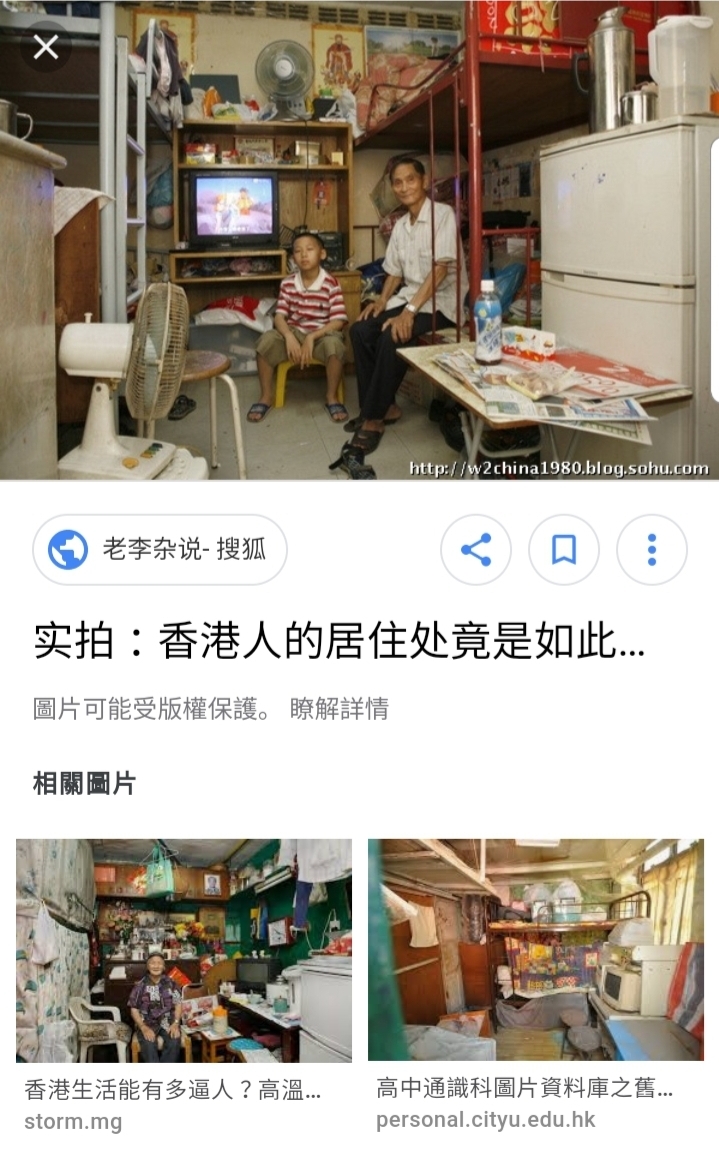Image resolution: width=719 pixels, height=1165 pixels.
Task: Bookmark this image
Action: pyautogui.click(x=564, y=549)
